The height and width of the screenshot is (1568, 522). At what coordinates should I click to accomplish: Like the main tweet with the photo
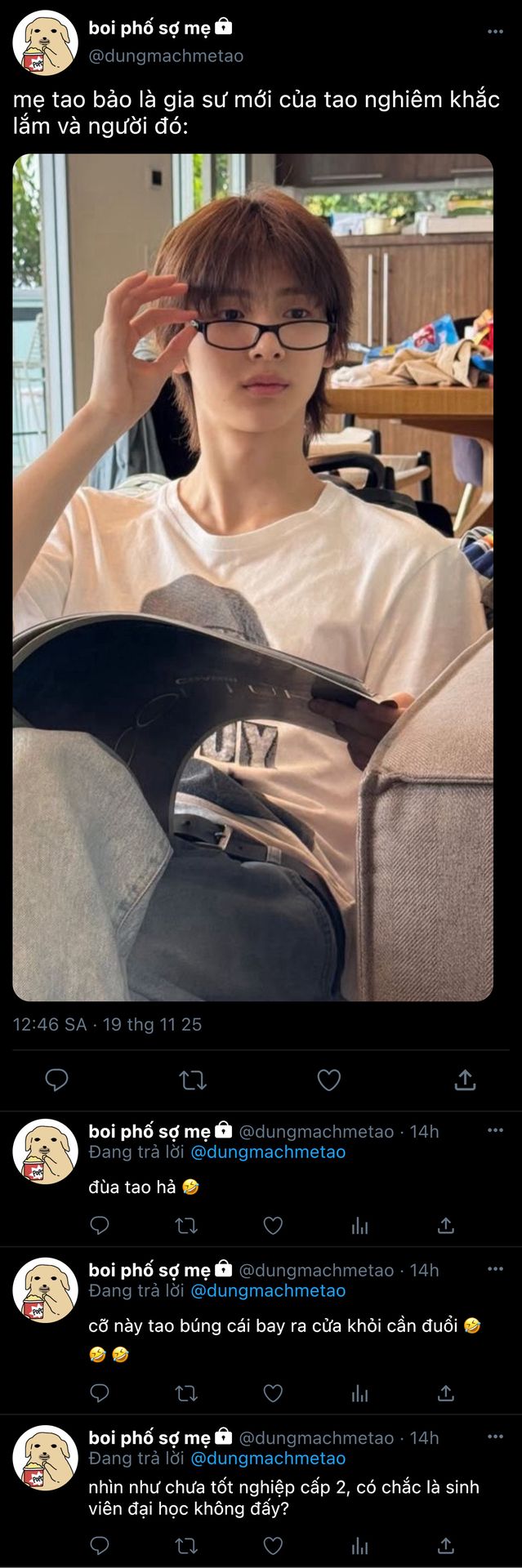328,1080
